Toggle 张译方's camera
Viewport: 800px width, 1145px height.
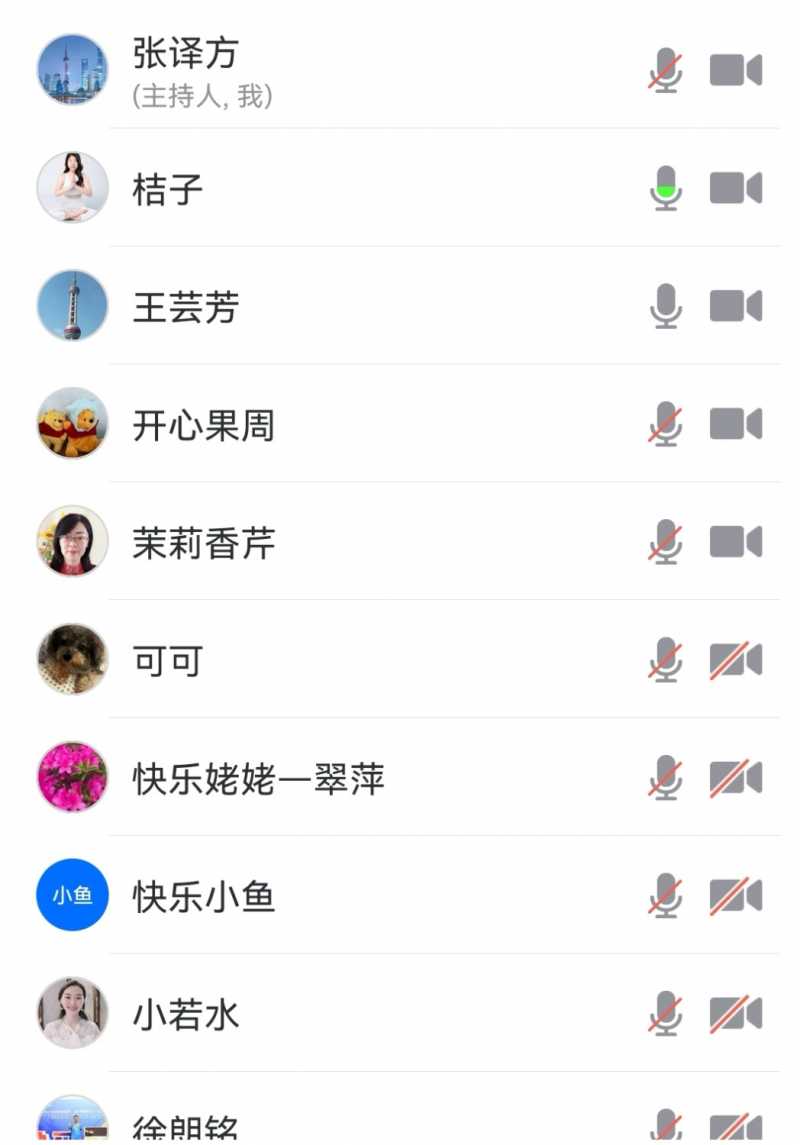pos(736,71)
